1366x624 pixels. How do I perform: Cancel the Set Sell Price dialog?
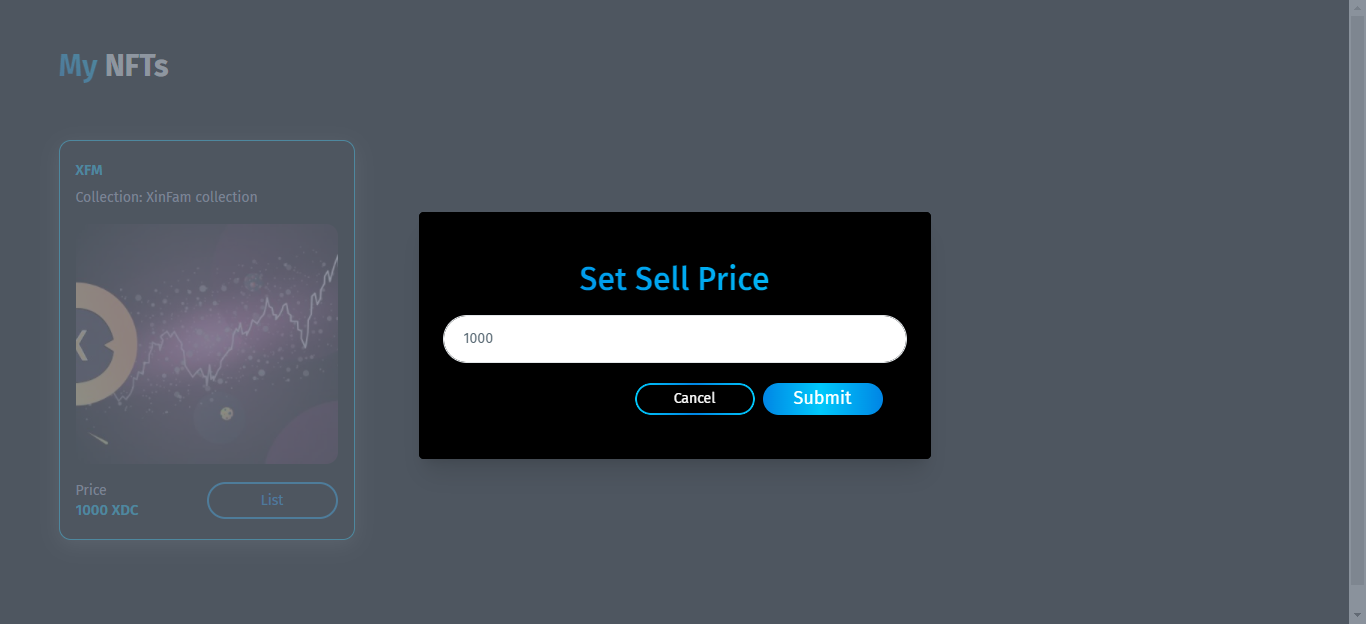click(x=694, y=398)
